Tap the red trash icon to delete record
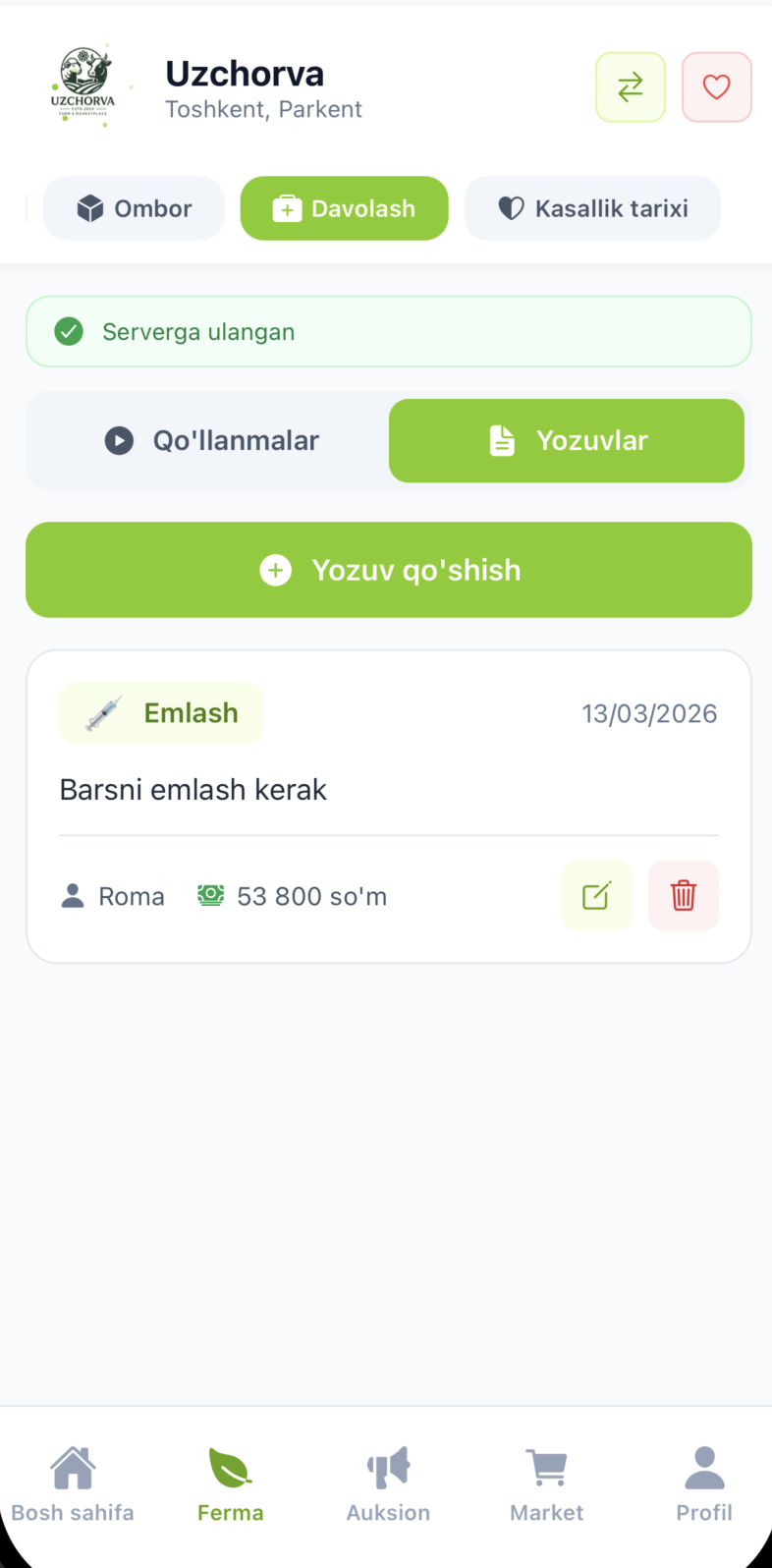 (683, 895)
